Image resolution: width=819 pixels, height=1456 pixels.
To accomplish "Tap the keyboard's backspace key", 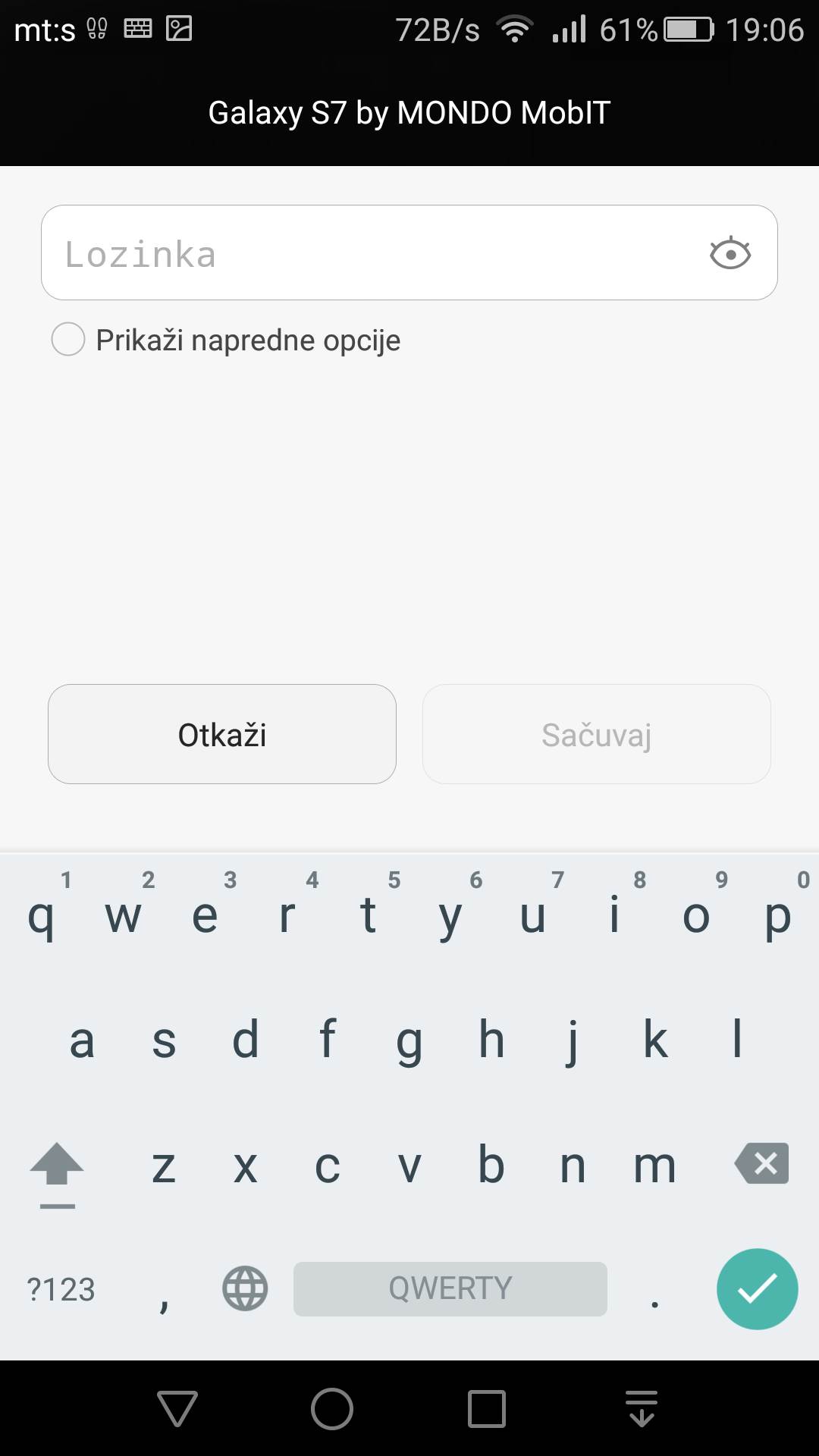I will click(x=761, y=1163).
